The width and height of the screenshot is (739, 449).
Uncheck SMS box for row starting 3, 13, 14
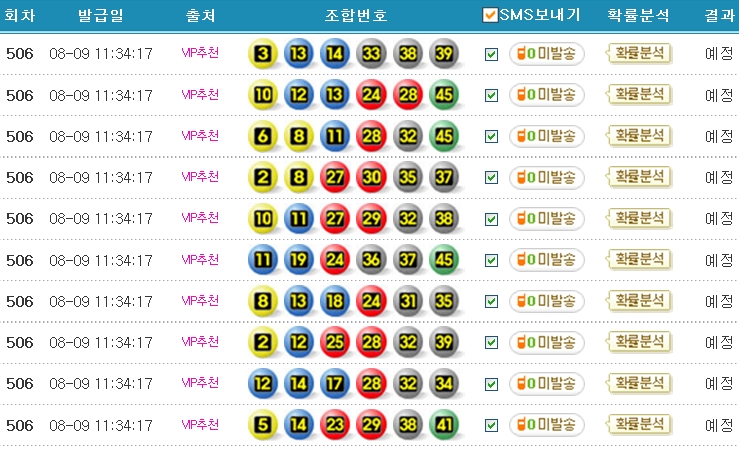point(491,54)
